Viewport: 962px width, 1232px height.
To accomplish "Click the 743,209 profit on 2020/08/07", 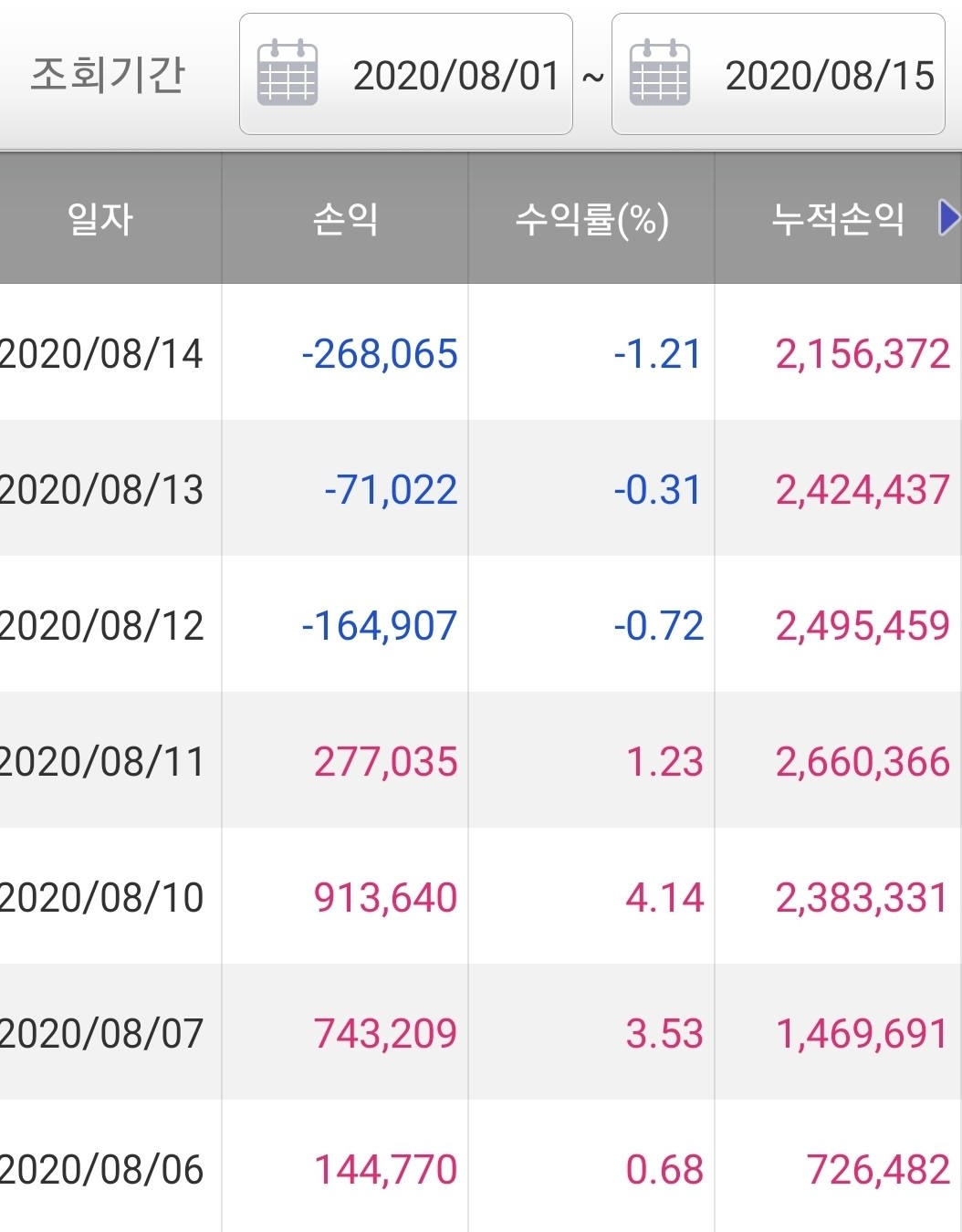I will 383,1032.
